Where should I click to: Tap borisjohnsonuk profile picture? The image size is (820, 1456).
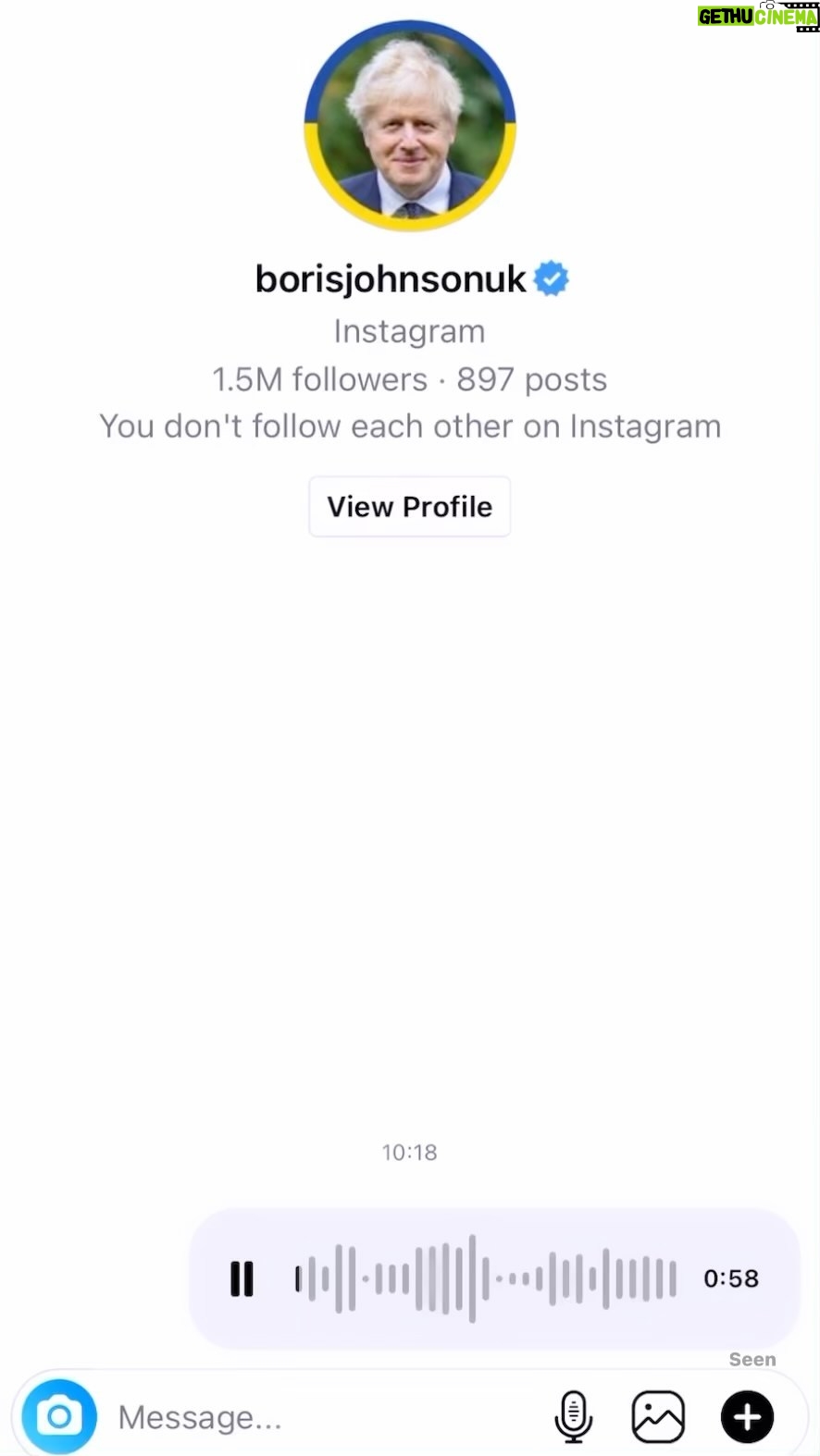click(410, 126)
